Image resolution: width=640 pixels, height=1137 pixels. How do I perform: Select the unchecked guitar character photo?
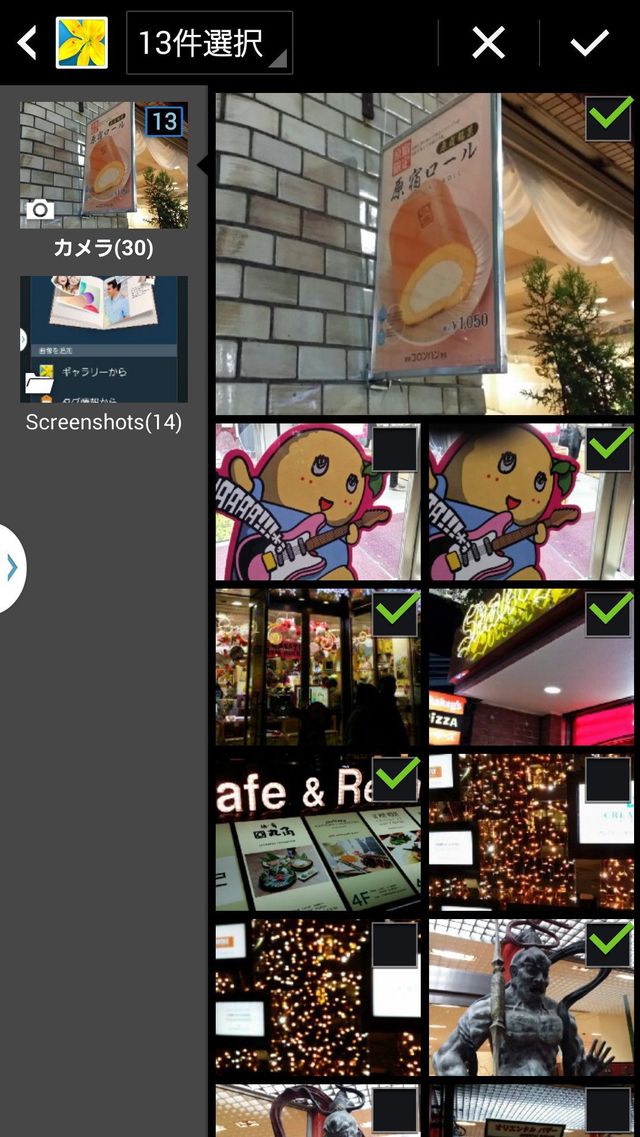(x=395, y=448)
